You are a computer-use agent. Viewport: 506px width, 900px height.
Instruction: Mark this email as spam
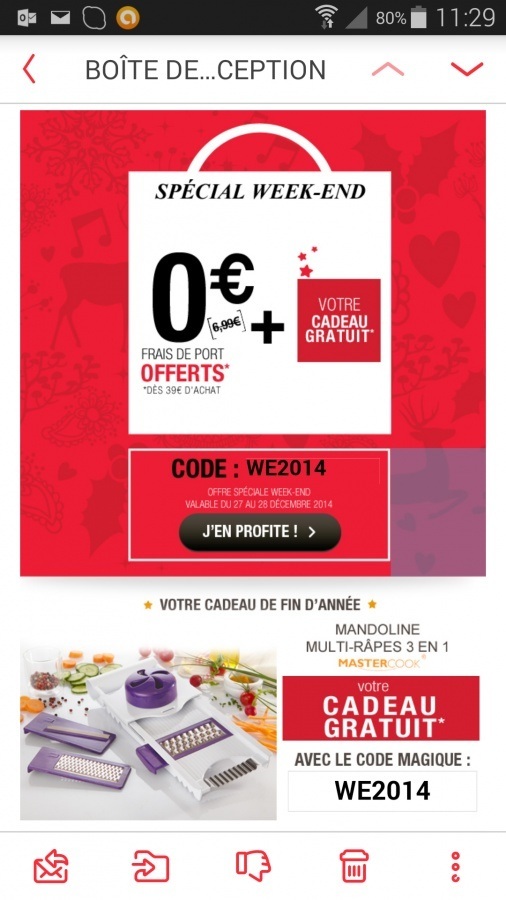[253, 866]
